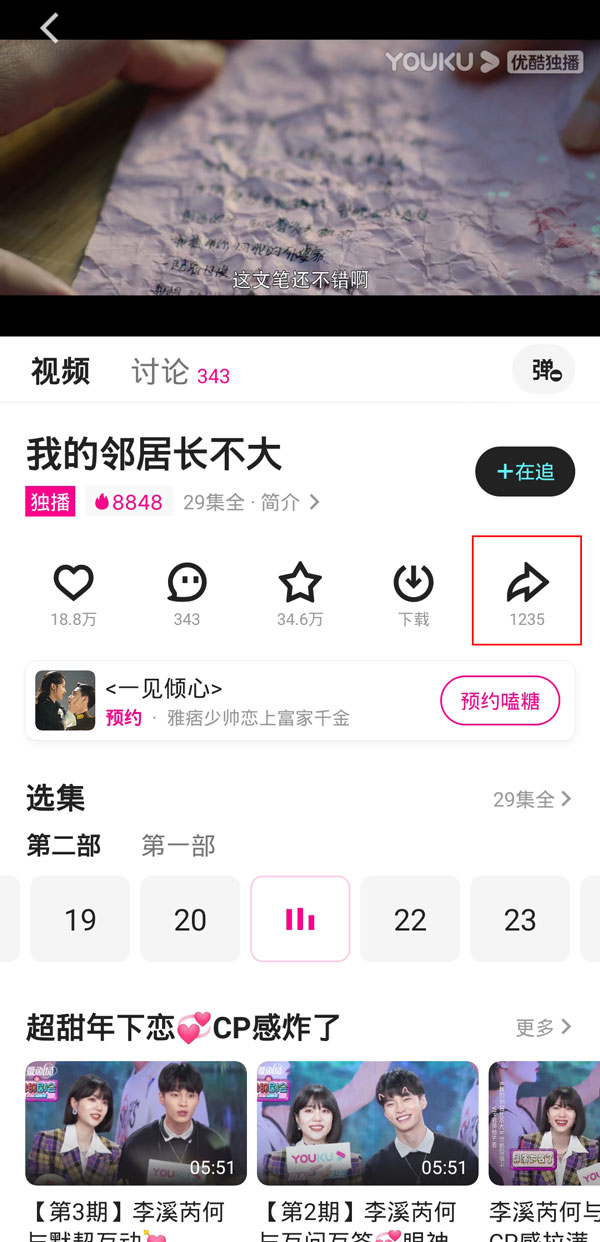Open the full 29集全 episode list
Image resolution: width=600 pixels, height=1242 pixels.
533,799
